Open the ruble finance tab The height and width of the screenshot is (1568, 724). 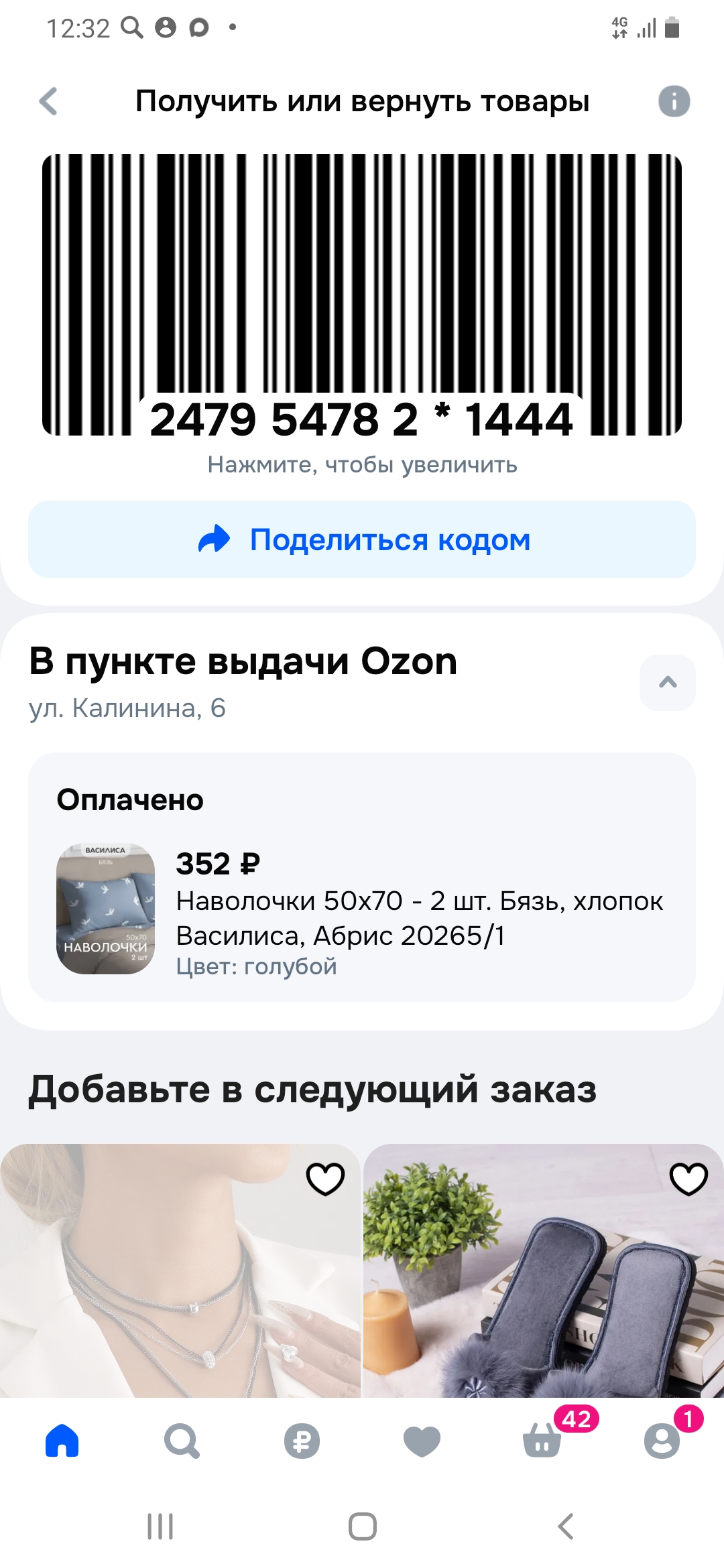click(x=302, y=1441)
